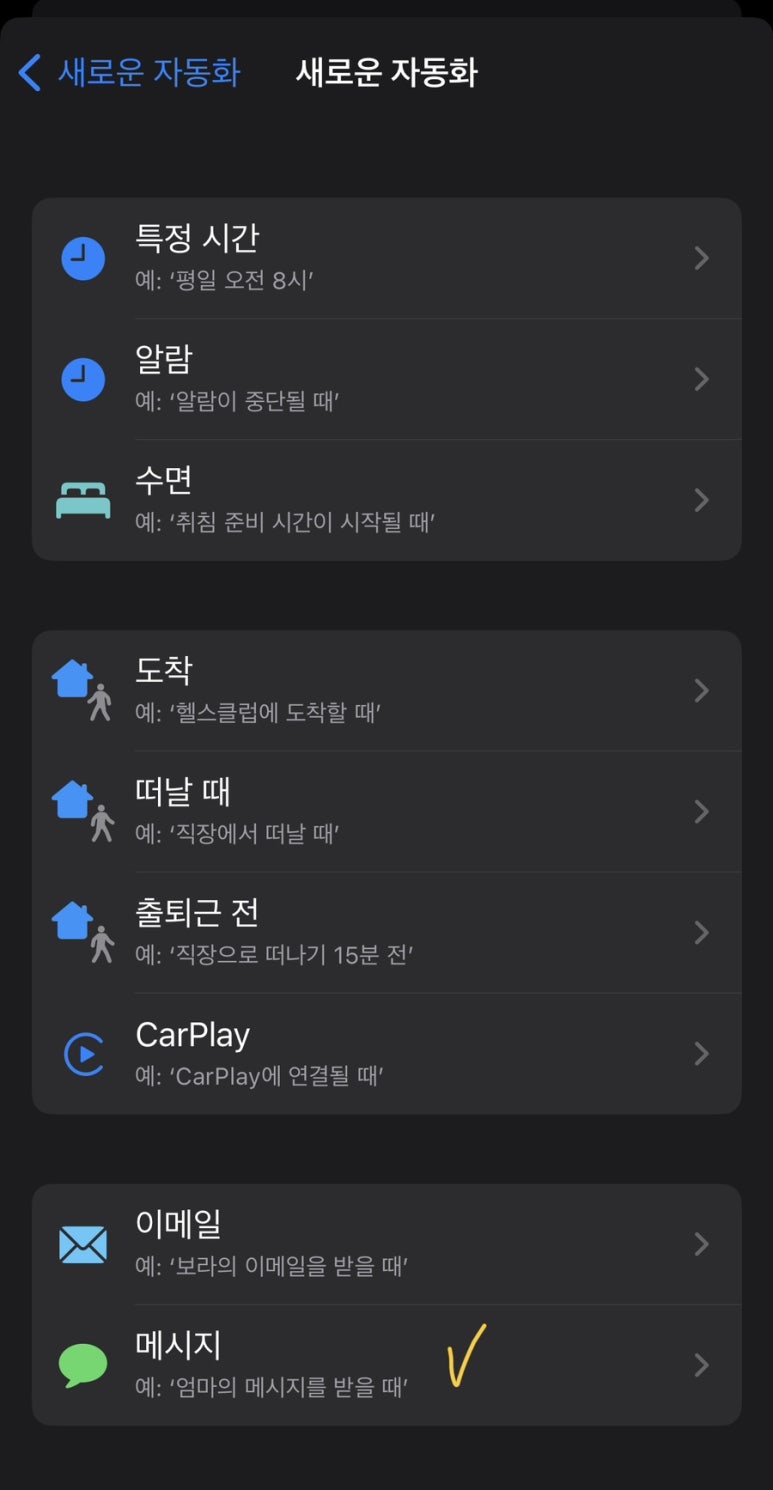Screen dimensions: 773x1490
Task: Select the 알람 automation trigger
Action: point(386,379)
